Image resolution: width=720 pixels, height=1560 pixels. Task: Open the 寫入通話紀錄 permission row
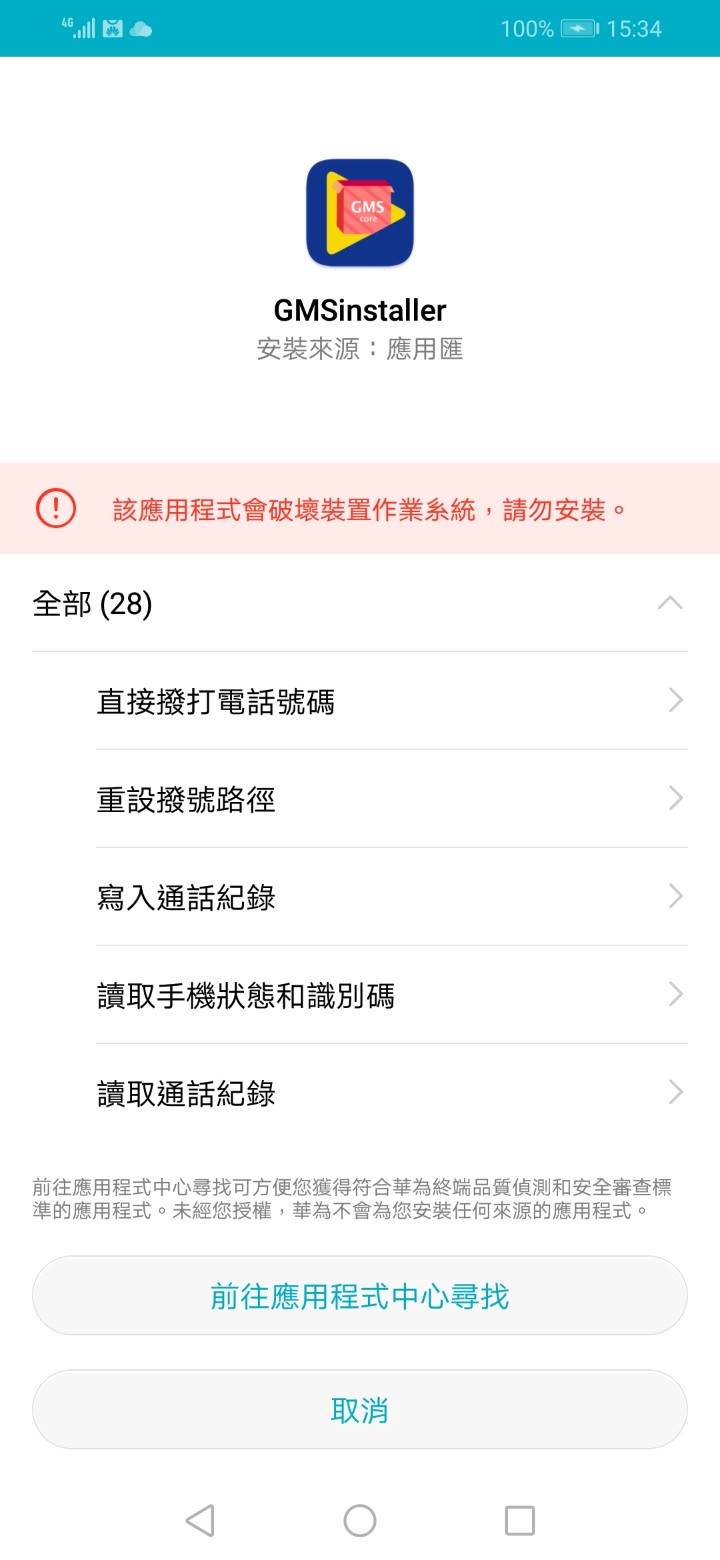(x=390, y=897)
